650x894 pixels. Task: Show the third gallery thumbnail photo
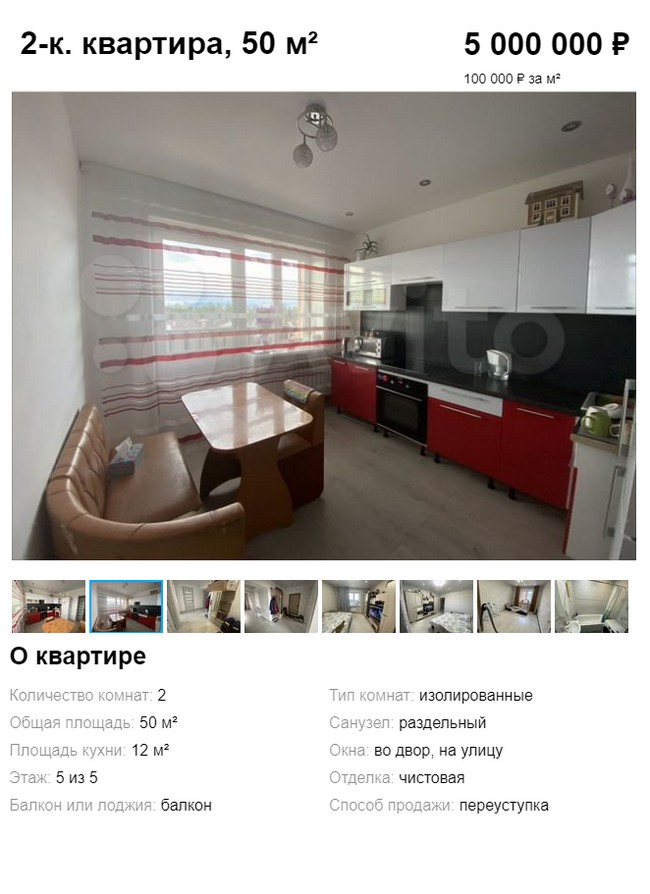click(204, 606)
